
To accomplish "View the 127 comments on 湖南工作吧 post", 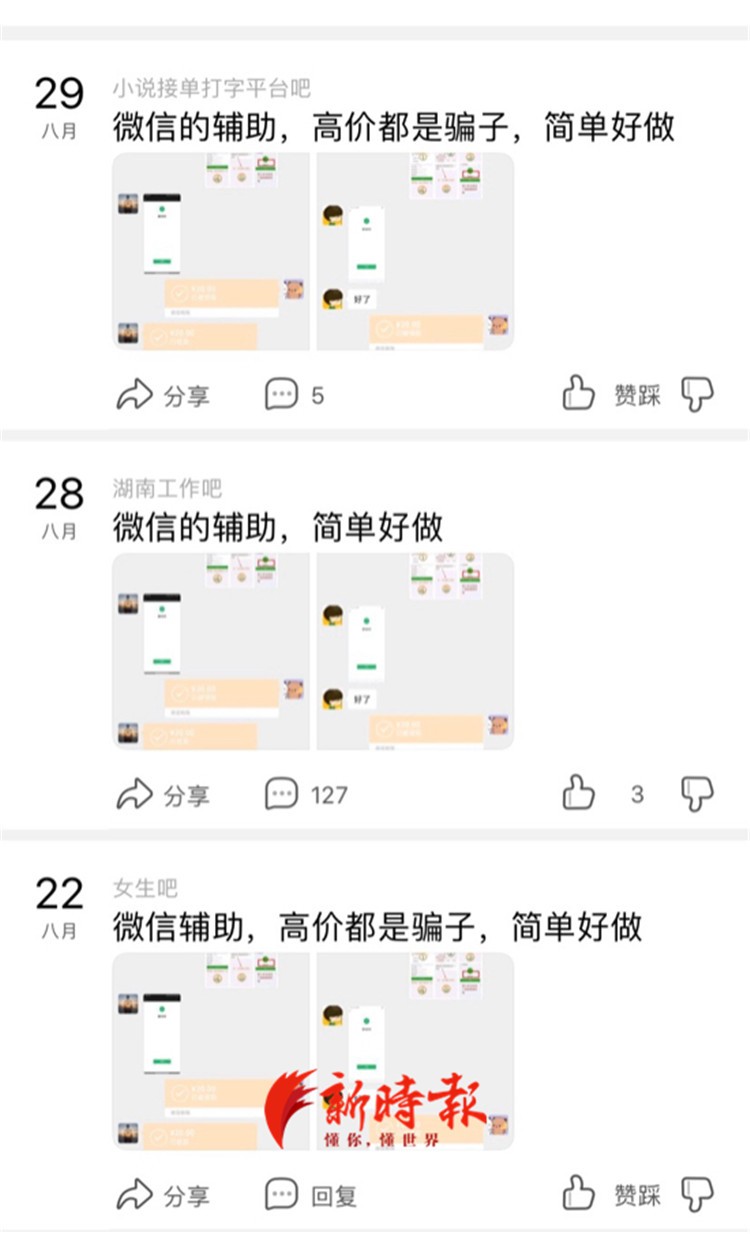I will pos(305,795).
